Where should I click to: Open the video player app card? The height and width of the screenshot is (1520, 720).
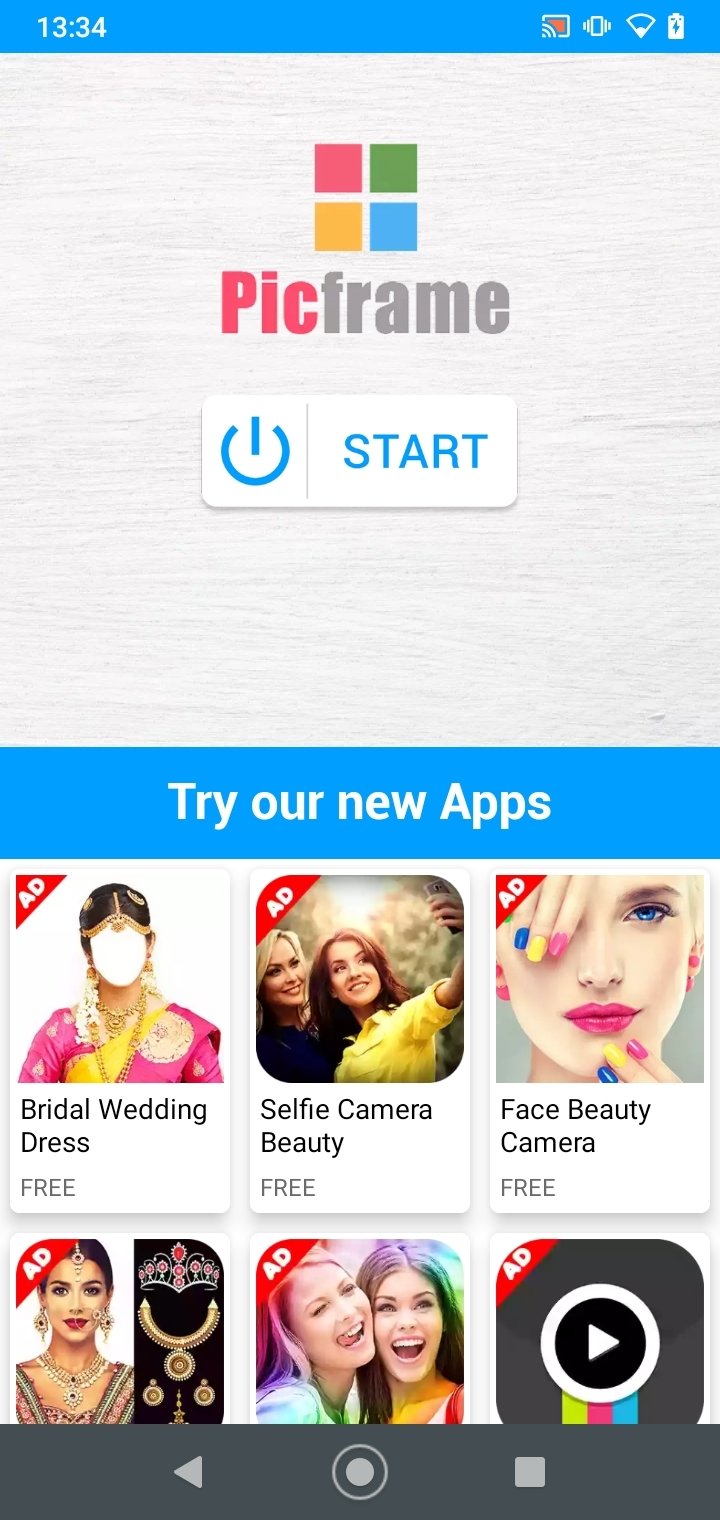(x=600, y=1328)
